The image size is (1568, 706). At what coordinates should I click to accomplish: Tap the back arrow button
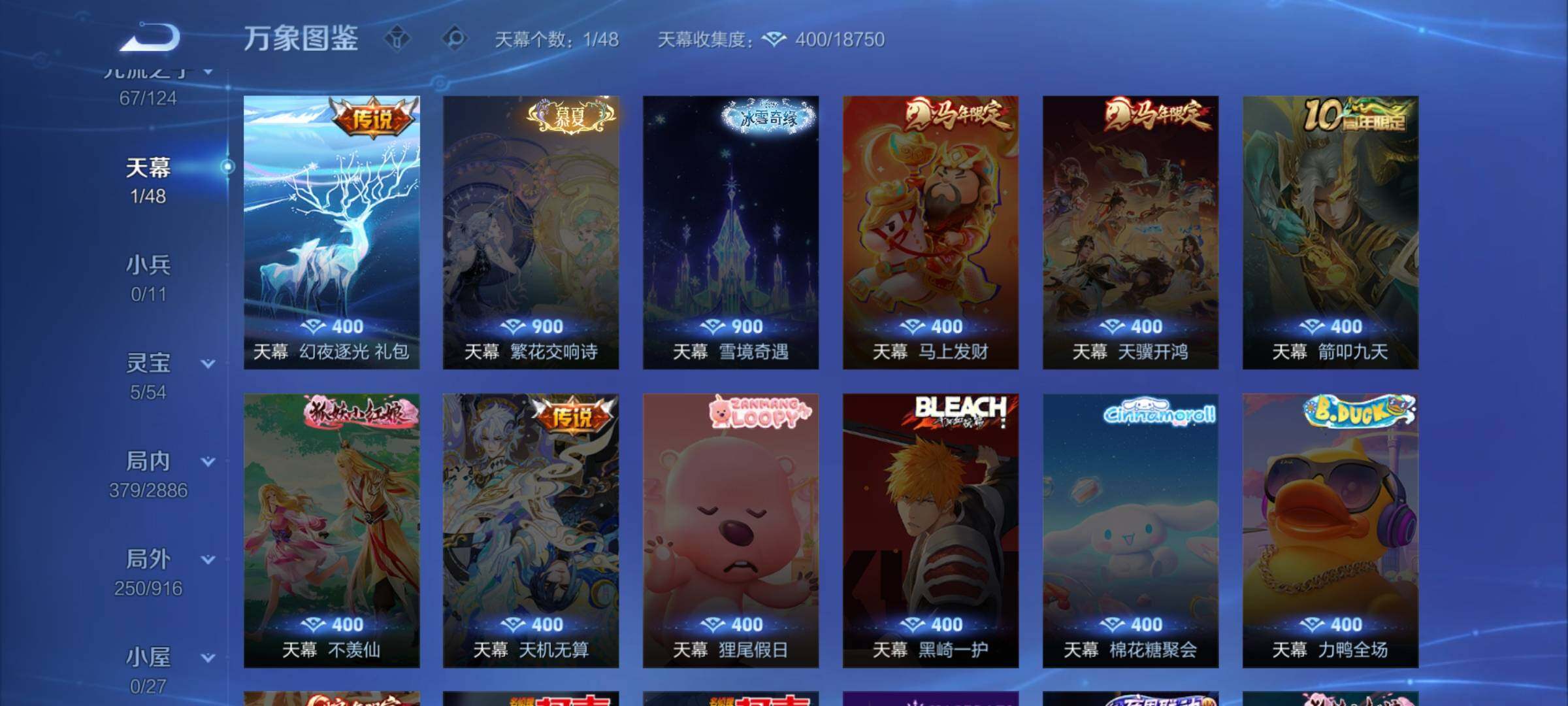pos(150,38)
